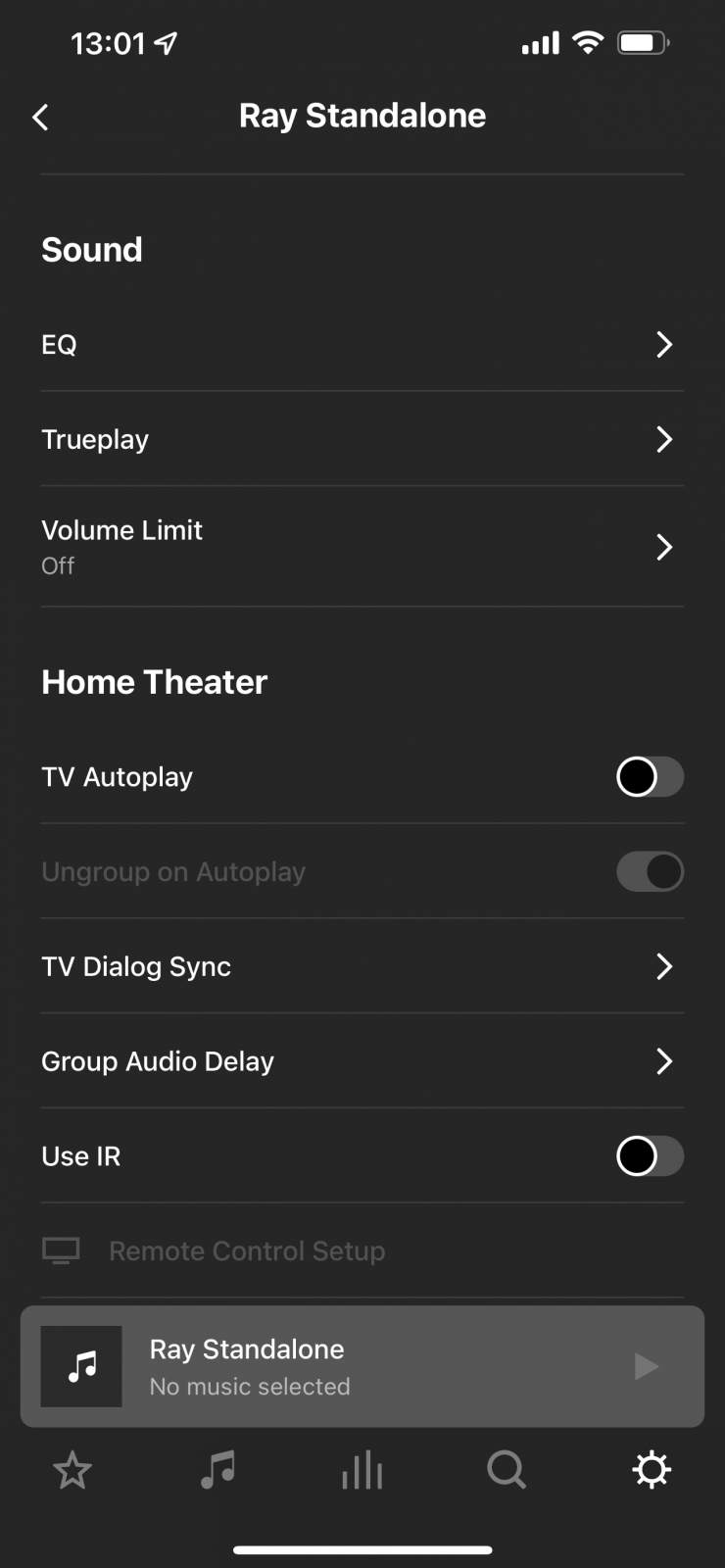This screenshot has width=725, height=1568.
Task: Open the Volume Limit setting
Action: coord(362,547)
